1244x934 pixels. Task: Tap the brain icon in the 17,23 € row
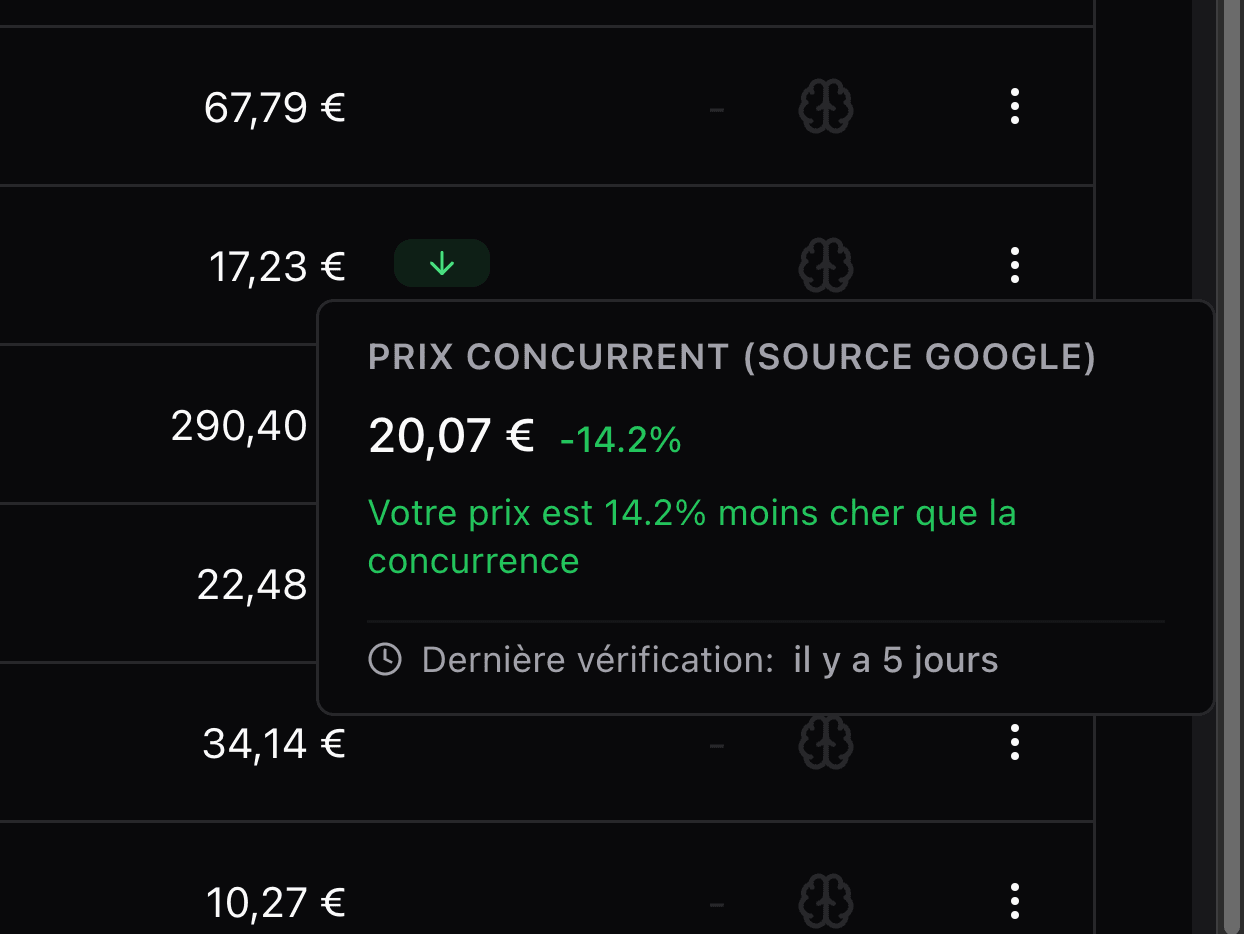pos(826,265)
